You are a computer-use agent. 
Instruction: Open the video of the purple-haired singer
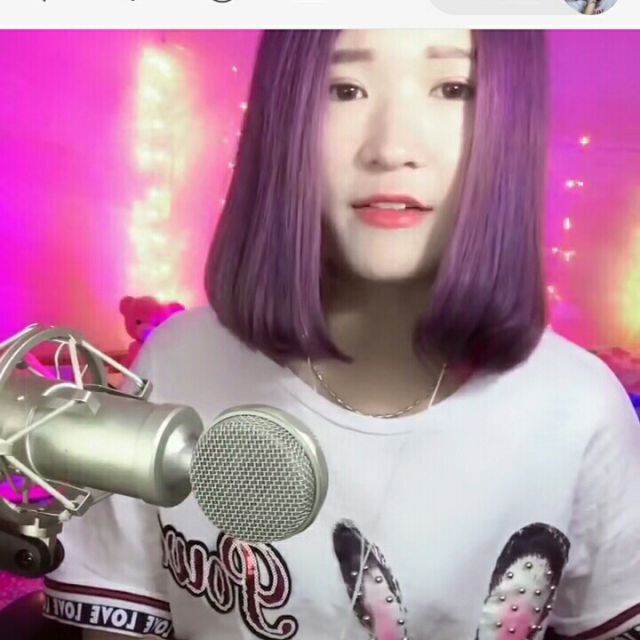tap(320, 335)
